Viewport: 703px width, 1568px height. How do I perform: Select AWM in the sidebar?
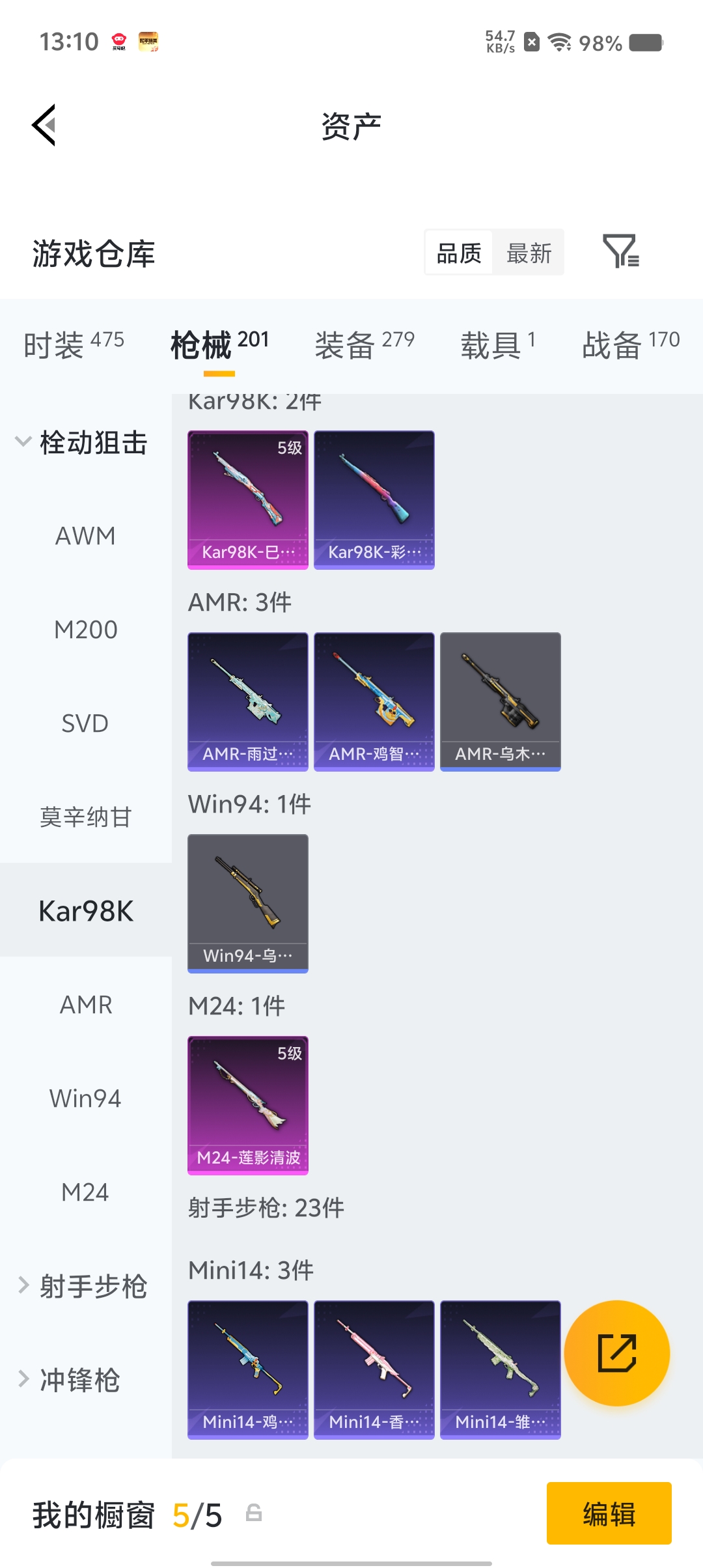(x=85, y=536)
